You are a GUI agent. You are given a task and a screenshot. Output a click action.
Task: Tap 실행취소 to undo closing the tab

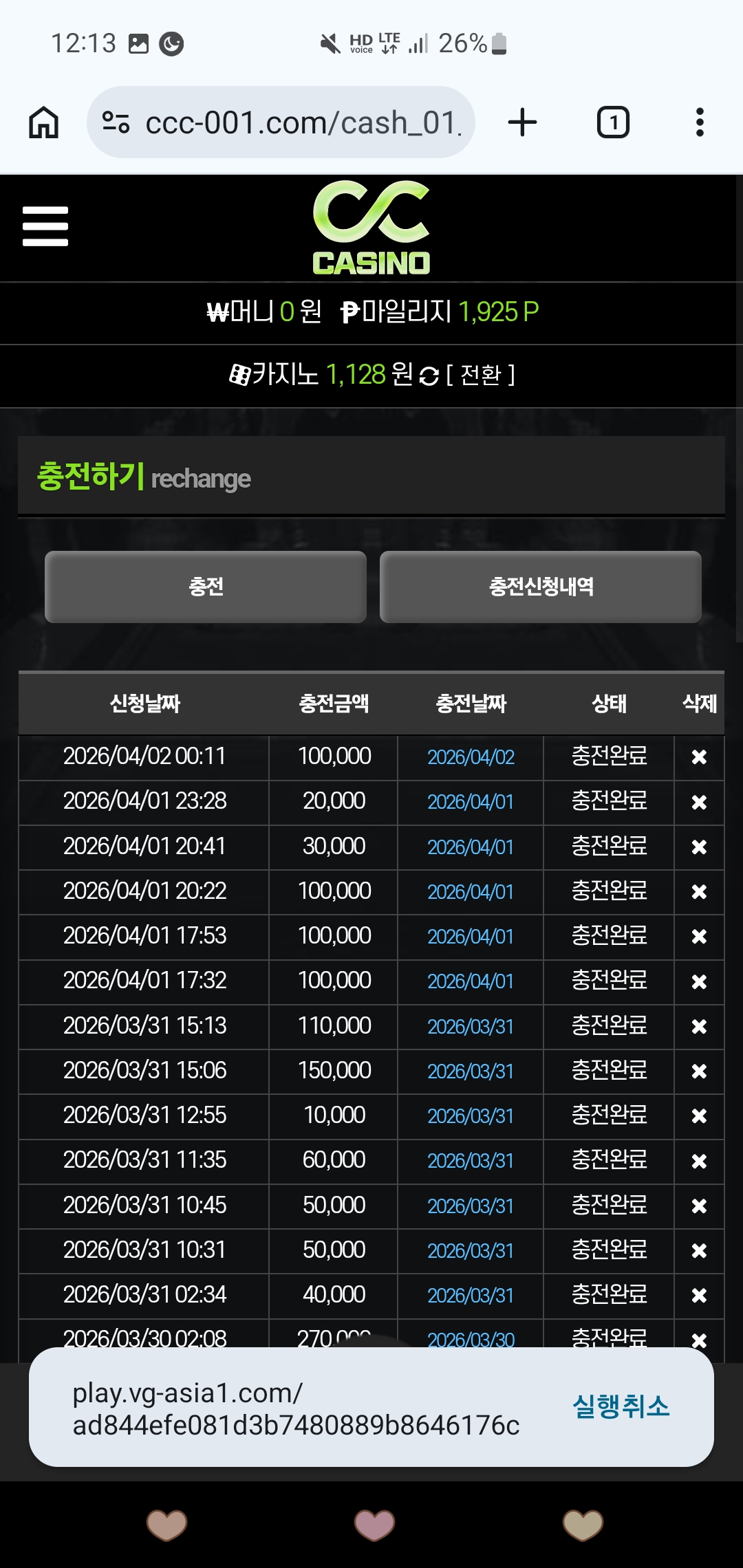click(621, 1406)
